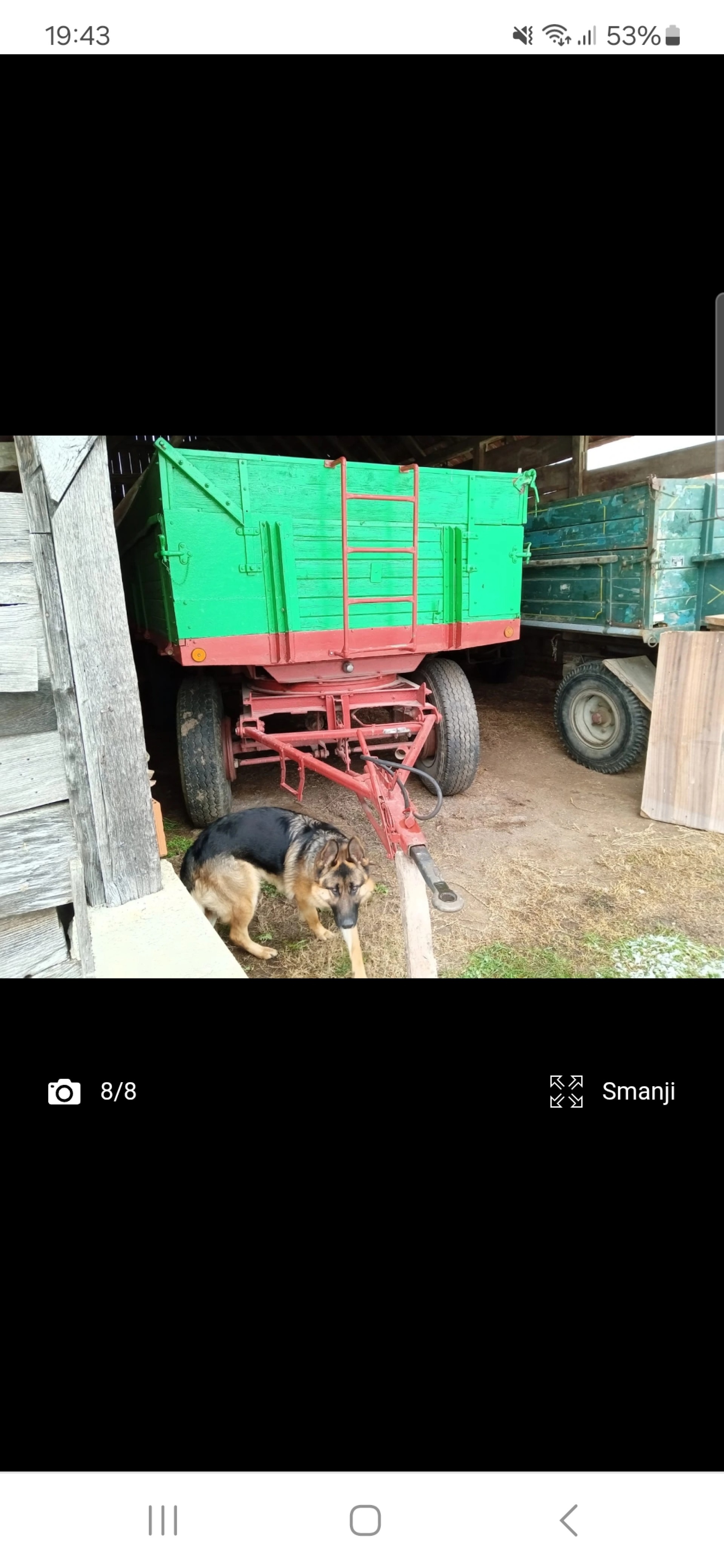
Task: Tap Smanji to shrink the photo
Action: 638,1092
